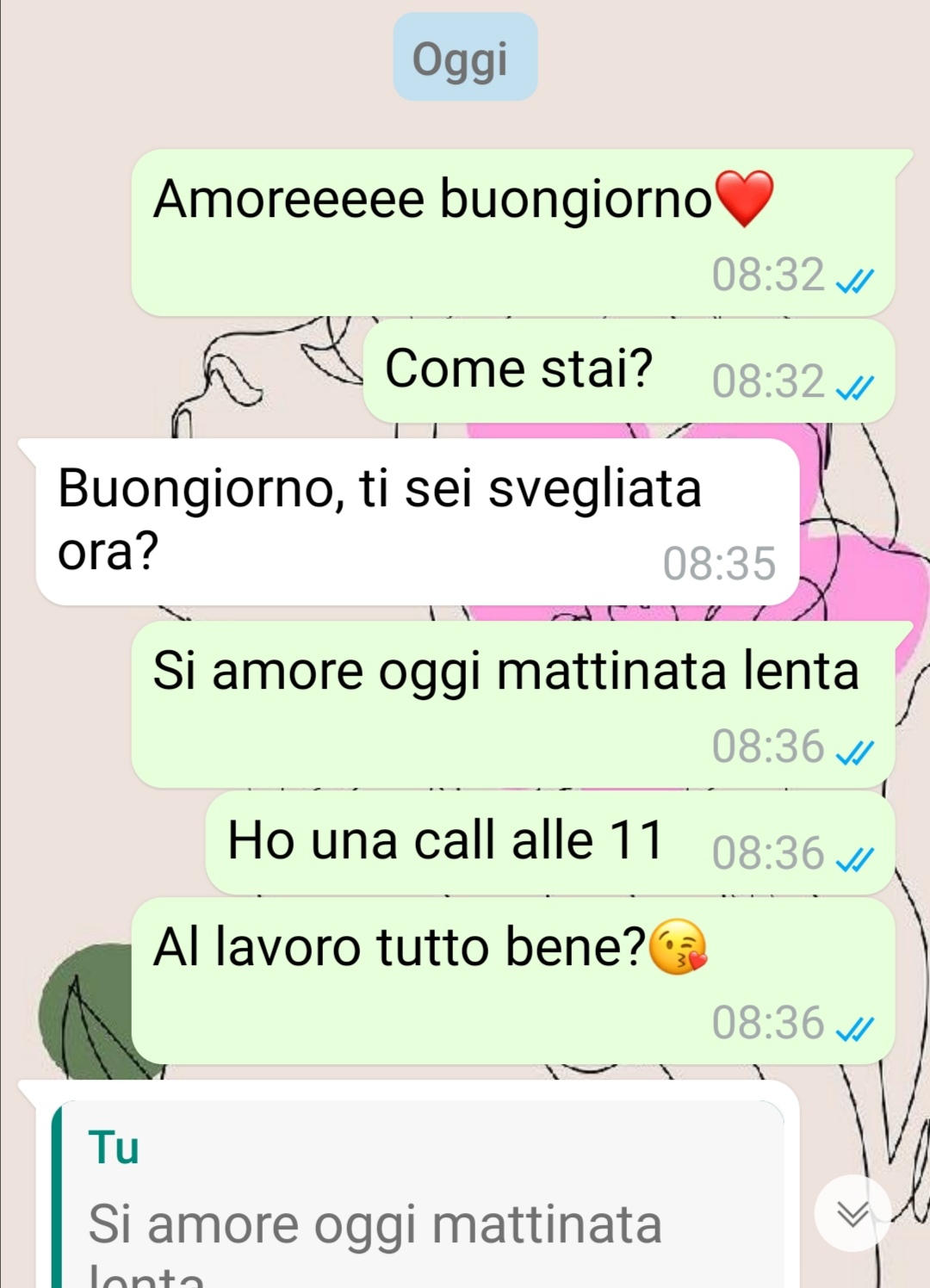
Task: Jump to the latest messages
Action: coord(852,1213)
